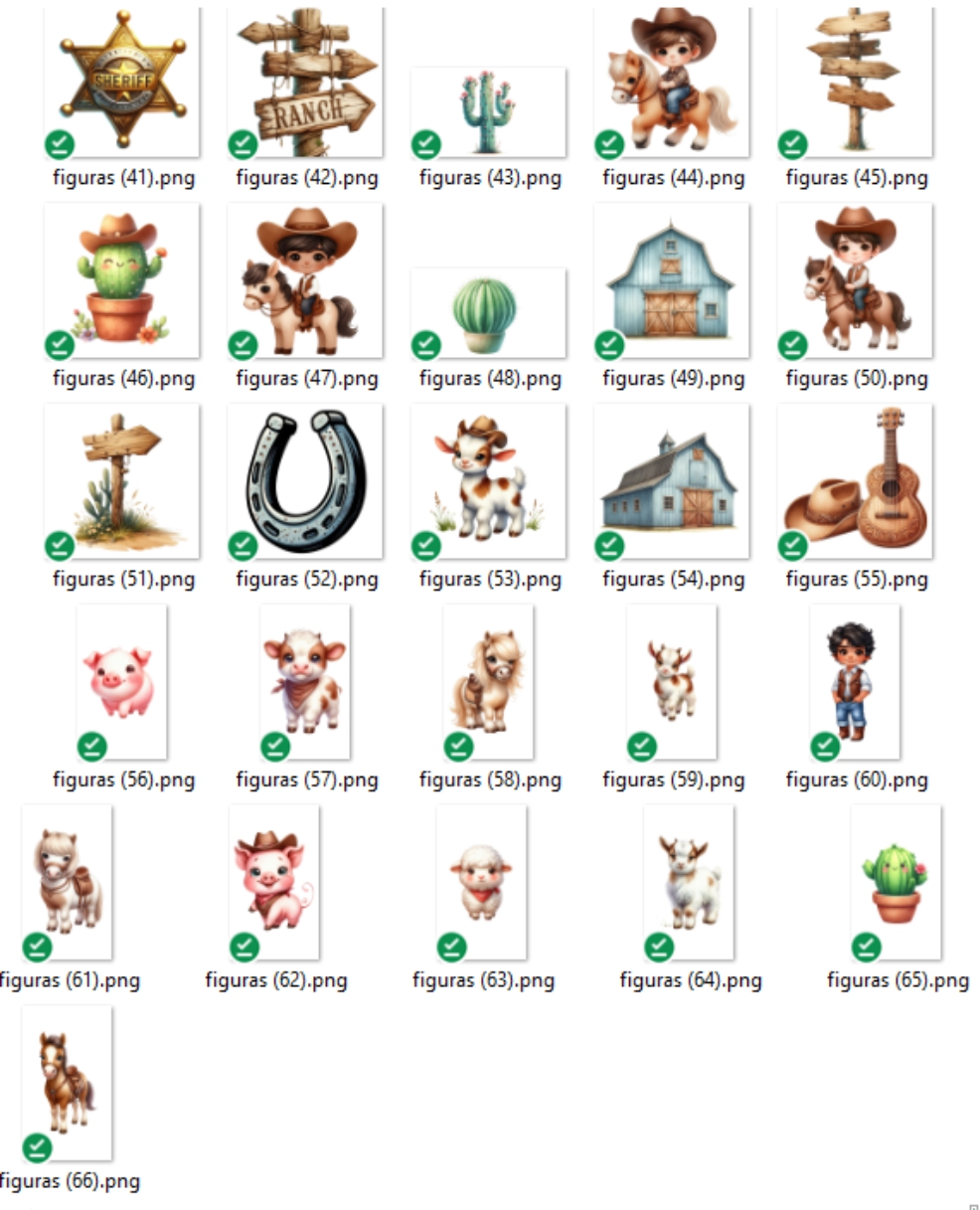
Task: Open figuras (62).png pig with cowboy hat
Action: pos(274,882)
